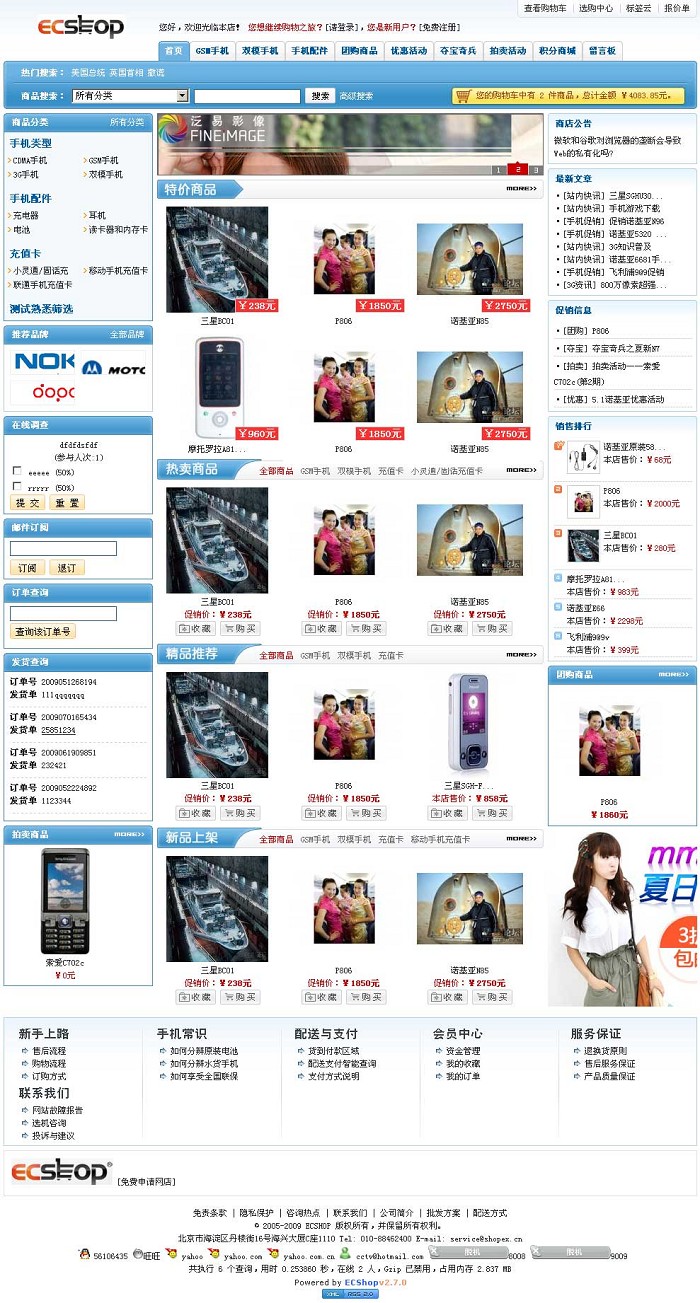
Task: Expand the 所有分类 category dropdown
Action: pyautogui.click(x=130, y=96)
